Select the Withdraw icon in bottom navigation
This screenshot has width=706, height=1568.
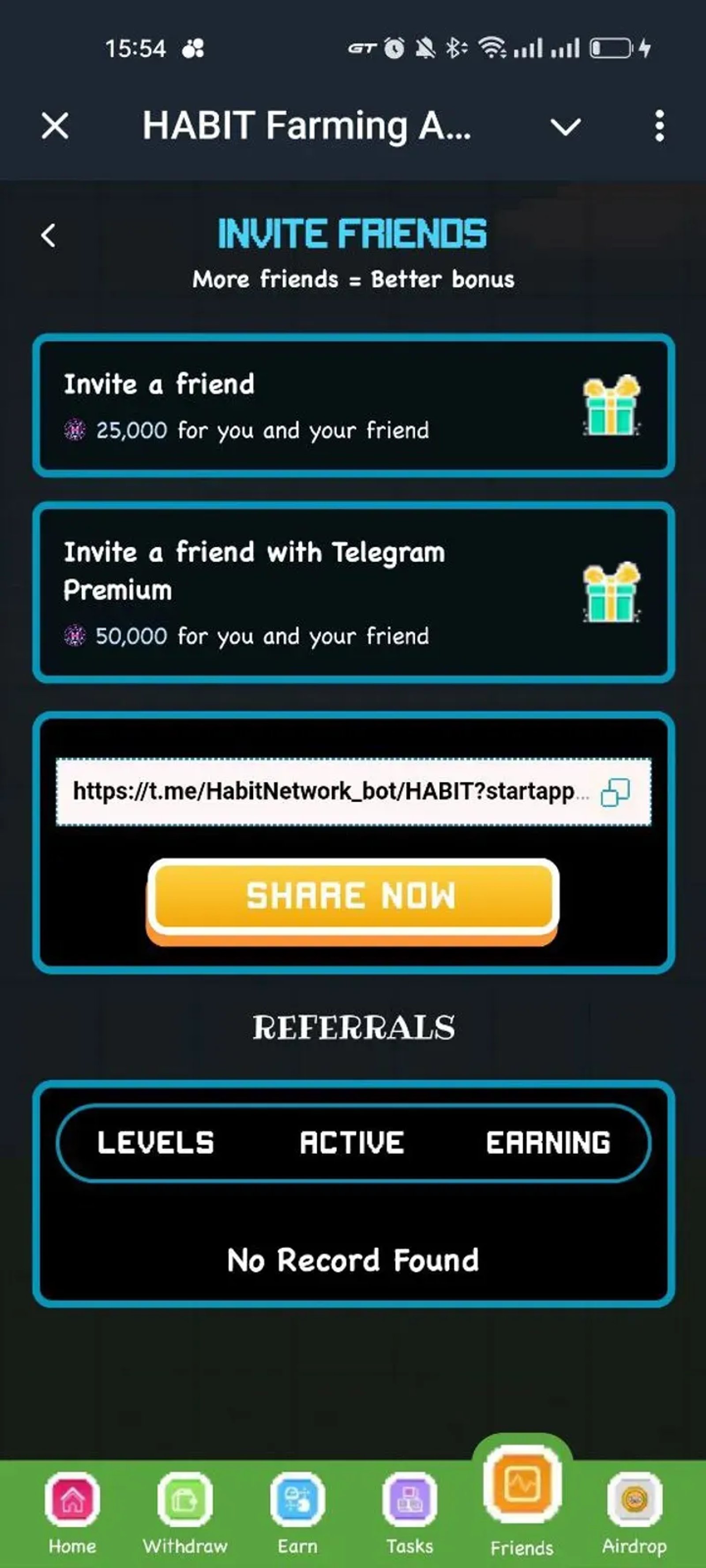(x=184, y=1497)
